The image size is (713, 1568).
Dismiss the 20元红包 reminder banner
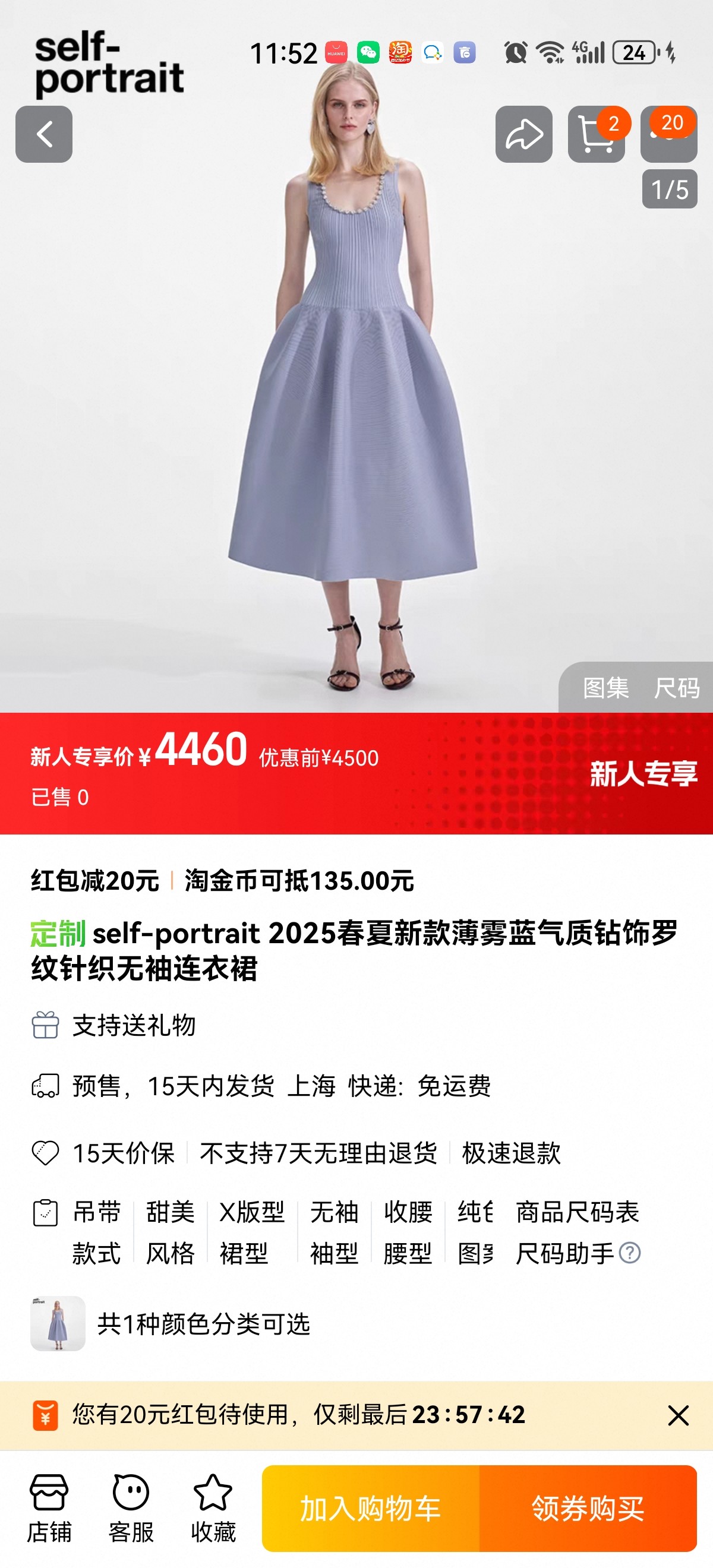point(678,1415)
